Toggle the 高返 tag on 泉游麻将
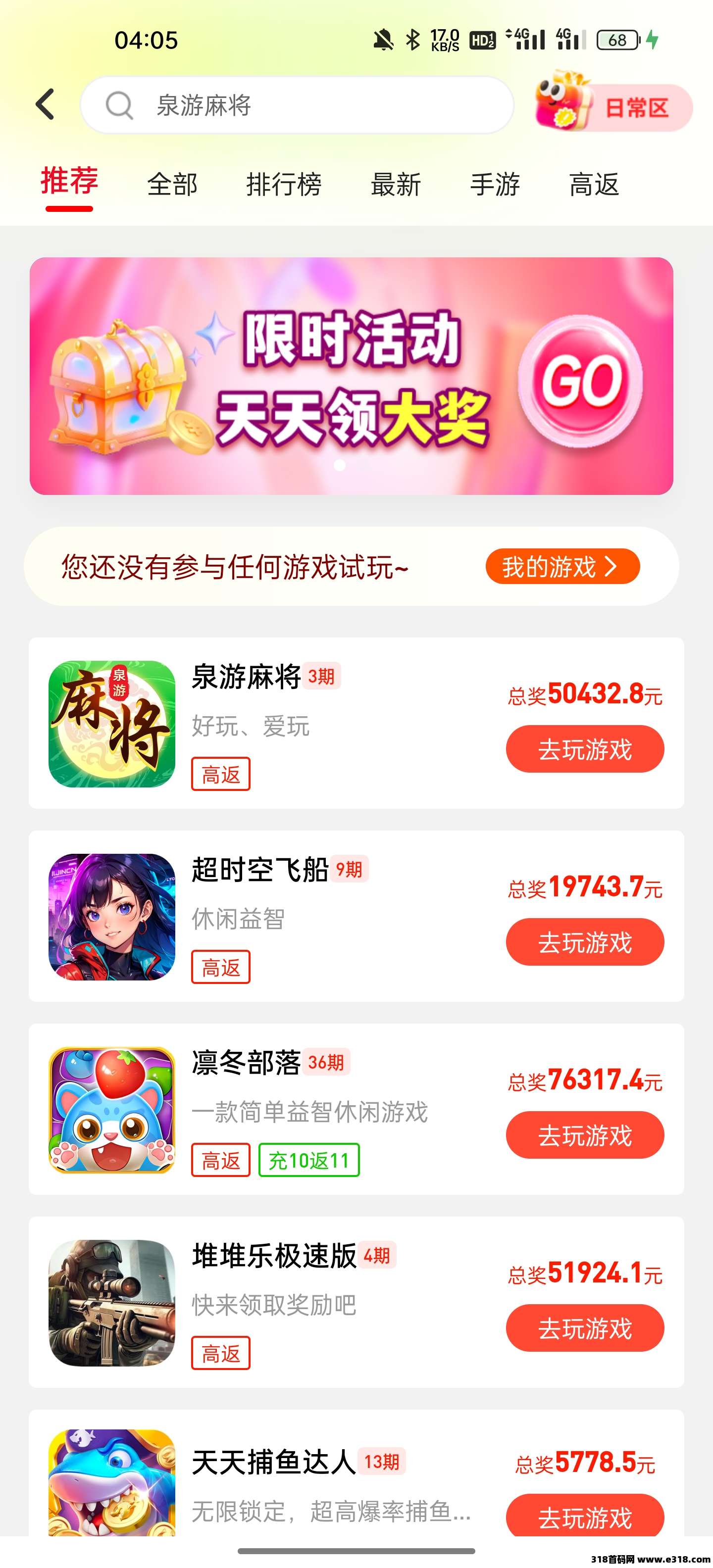Screen dimensions: 713x1568 [x=220, y=774]
